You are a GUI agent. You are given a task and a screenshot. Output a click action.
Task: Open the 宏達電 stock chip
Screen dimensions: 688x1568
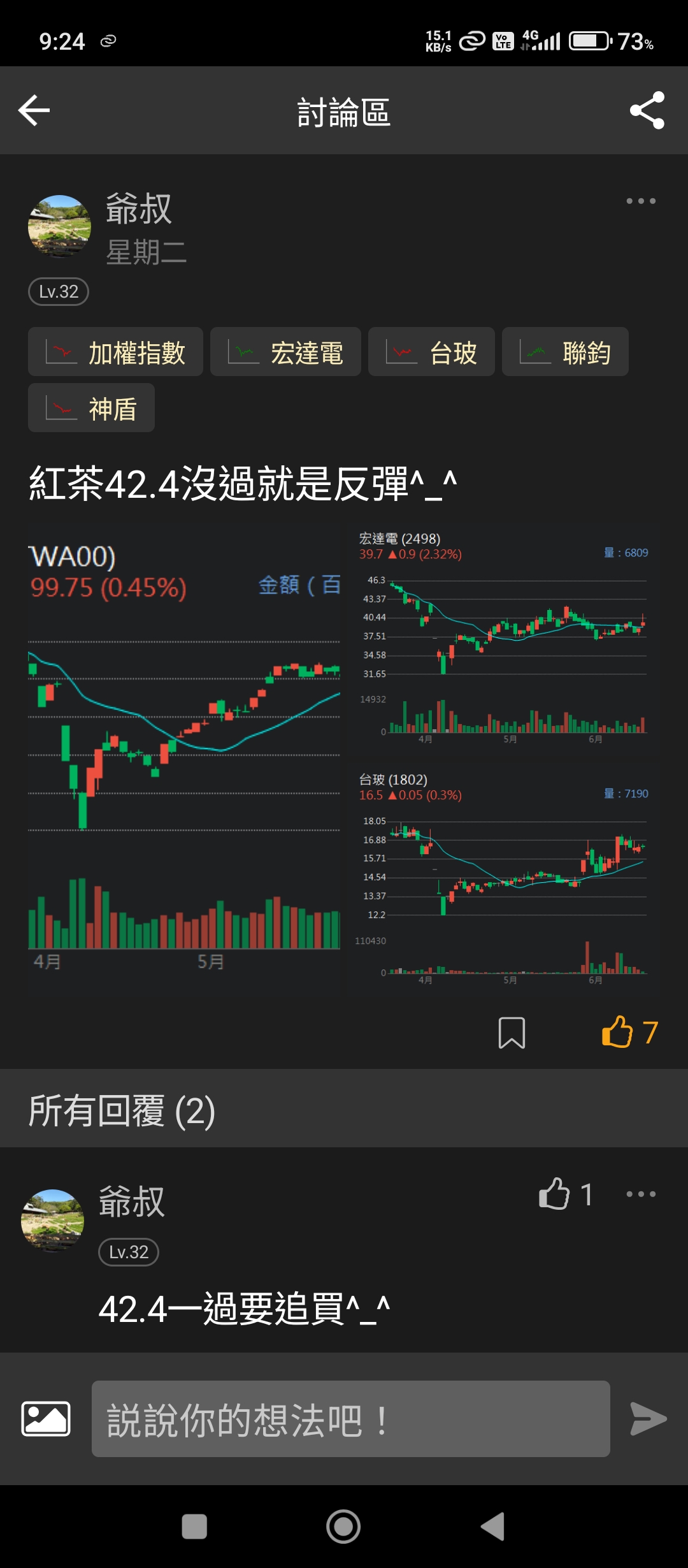(x=285, y=352)
